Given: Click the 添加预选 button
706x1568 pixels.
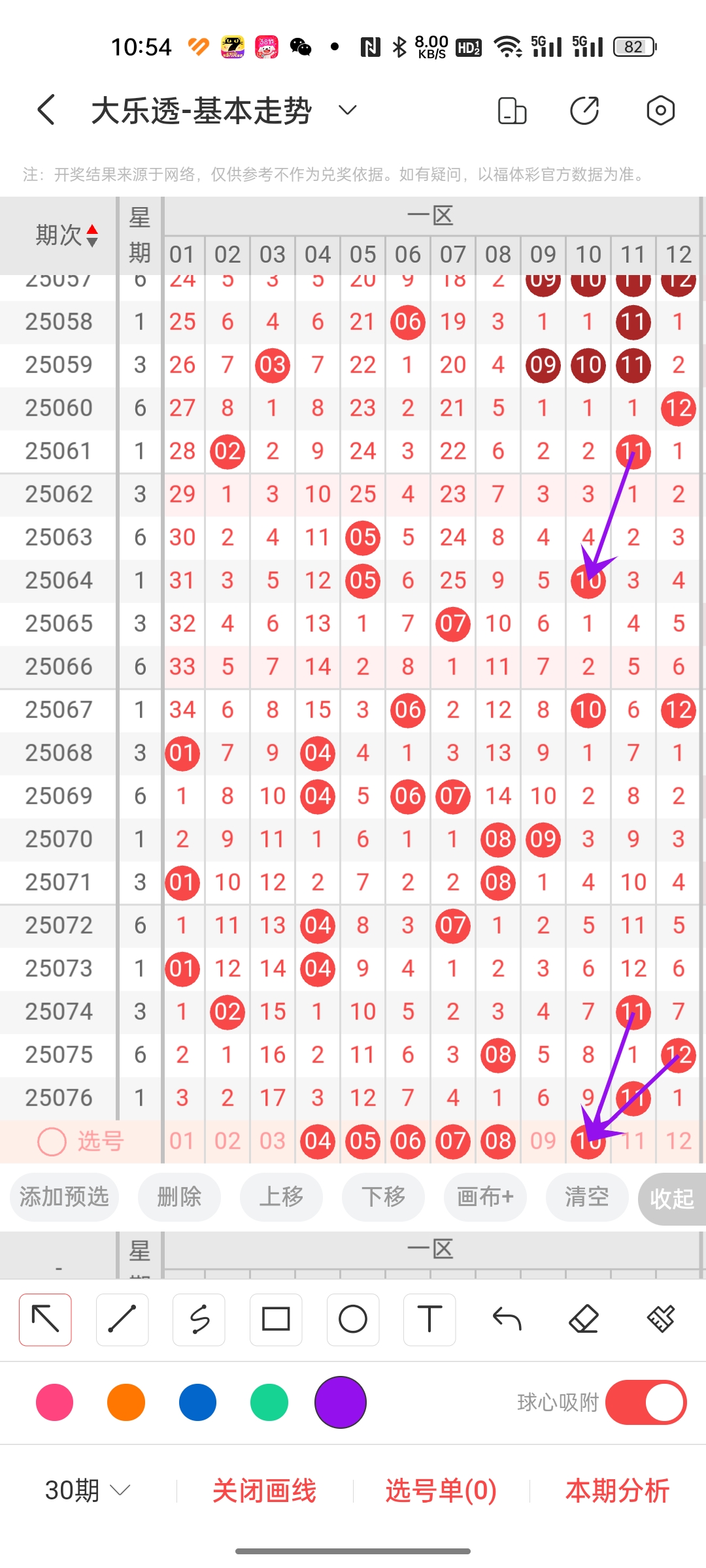Looking at the screenshot, I should tap(63, 1197).
